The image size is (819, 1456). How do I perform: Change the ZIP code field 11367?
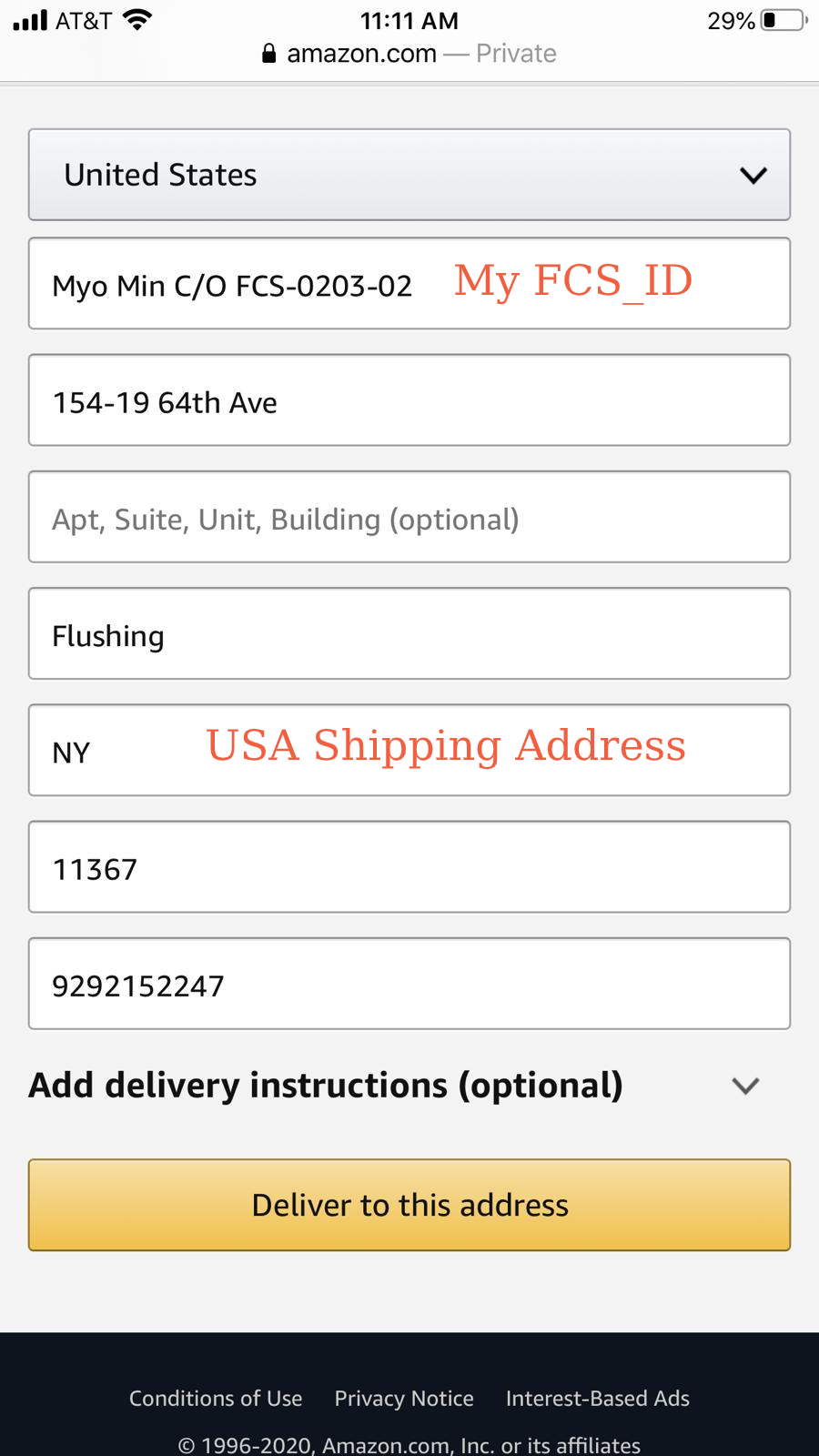click(x=409, y=868)
